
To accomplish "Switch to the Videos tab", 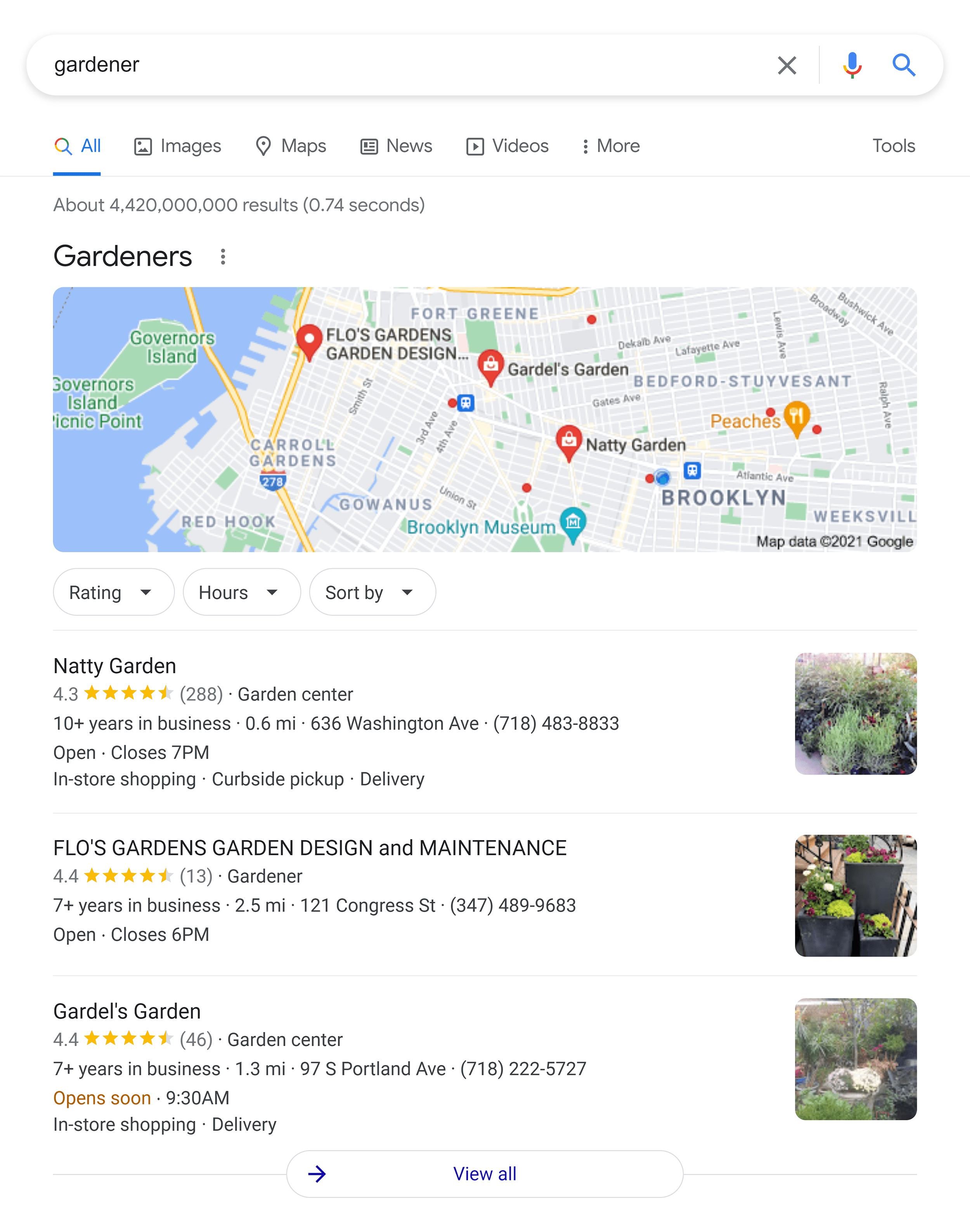I will click(507, 146).
